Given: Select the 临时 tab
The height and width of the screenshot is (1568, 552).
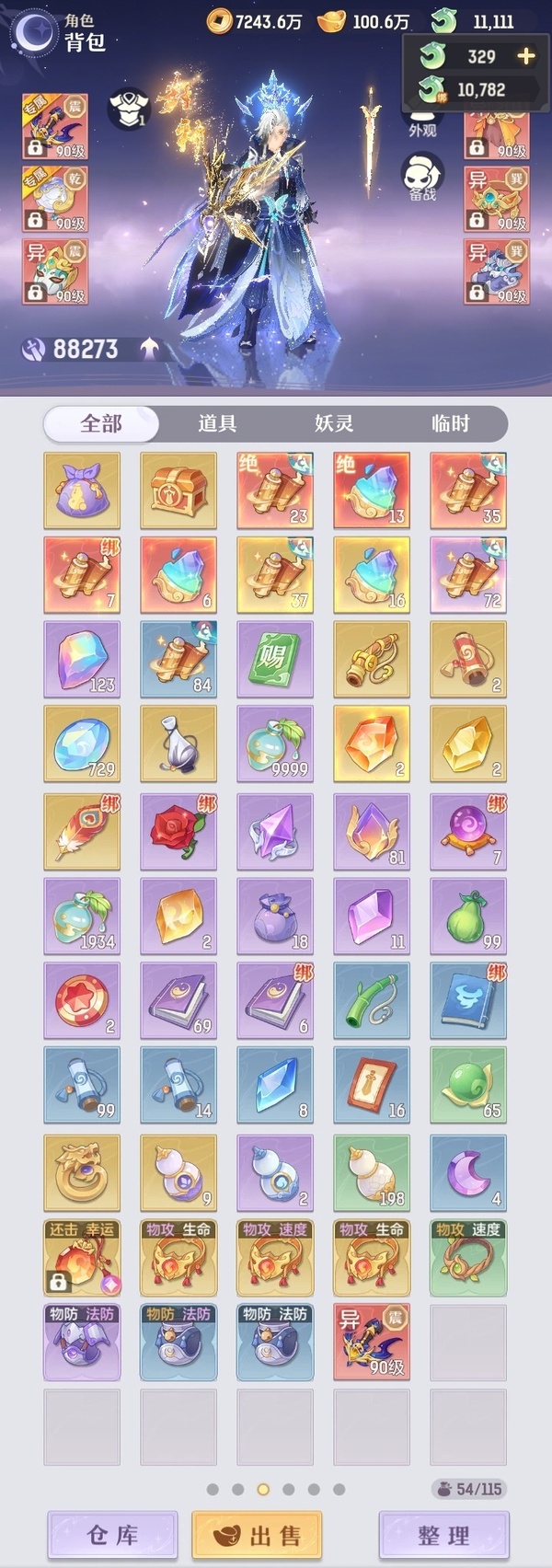Looking at the screenshot, I should 450,423.
